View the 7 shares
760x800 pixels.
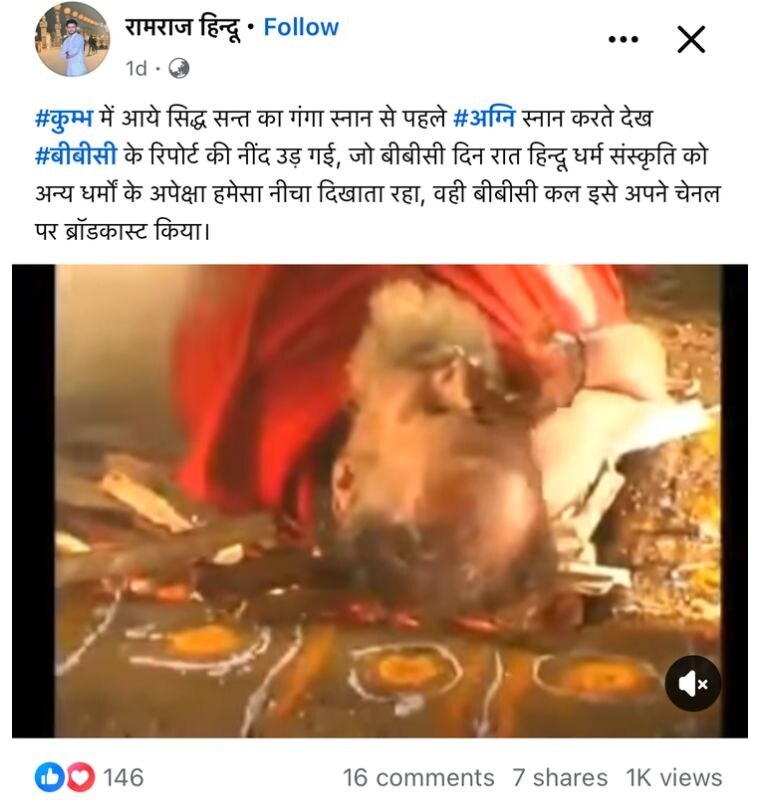click(x=559, y=777)
